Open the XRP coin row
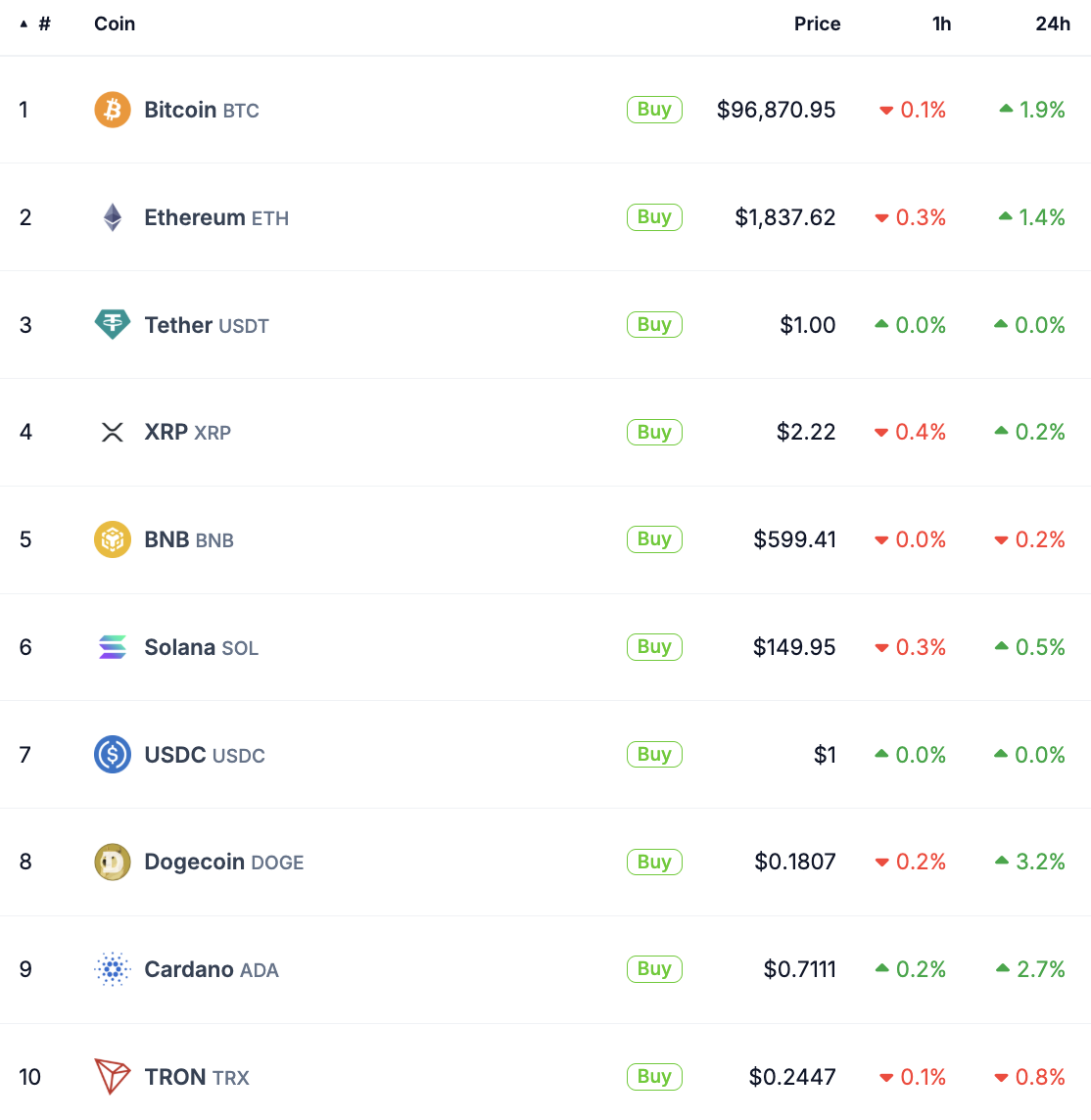 pyautogui.click(x=187, y=432)
